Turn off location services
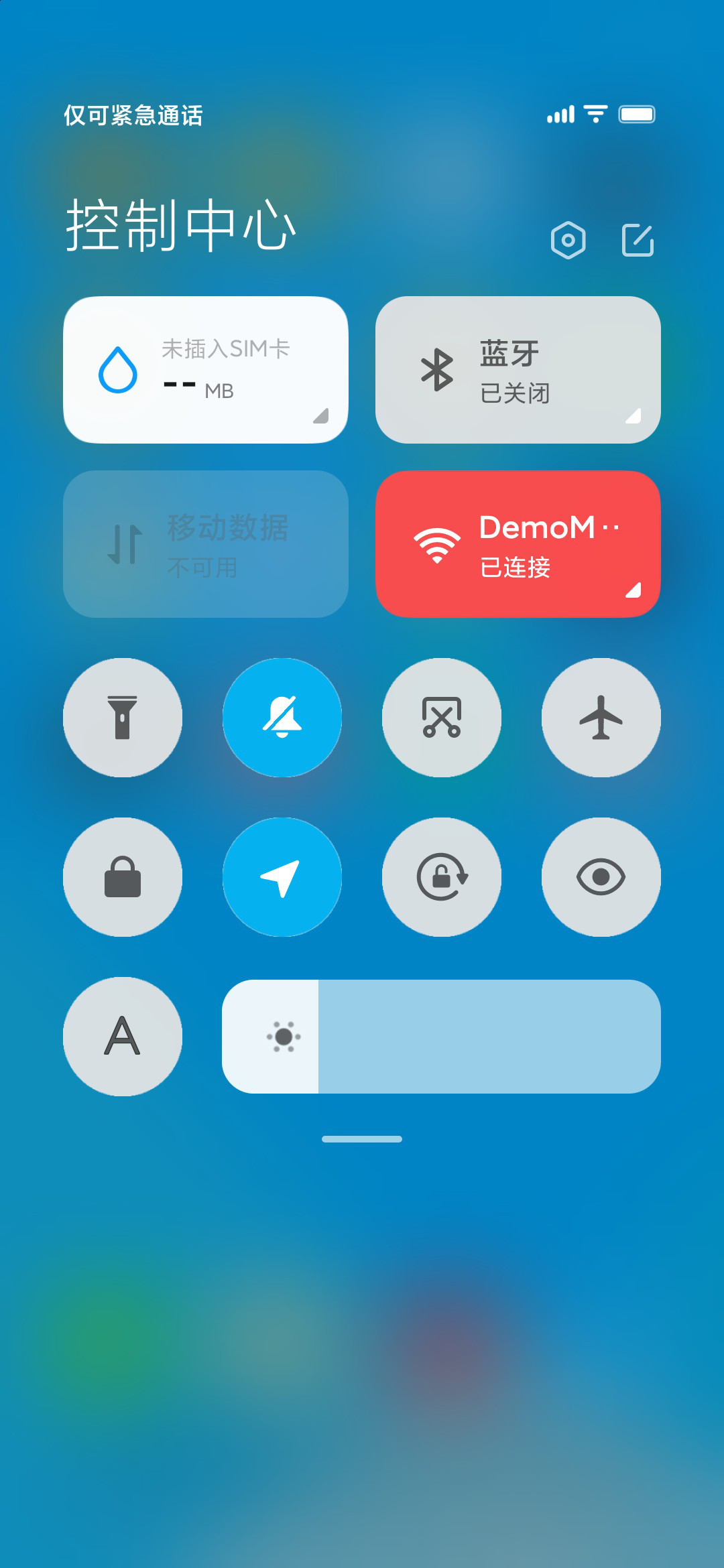 tap(282, 877)
